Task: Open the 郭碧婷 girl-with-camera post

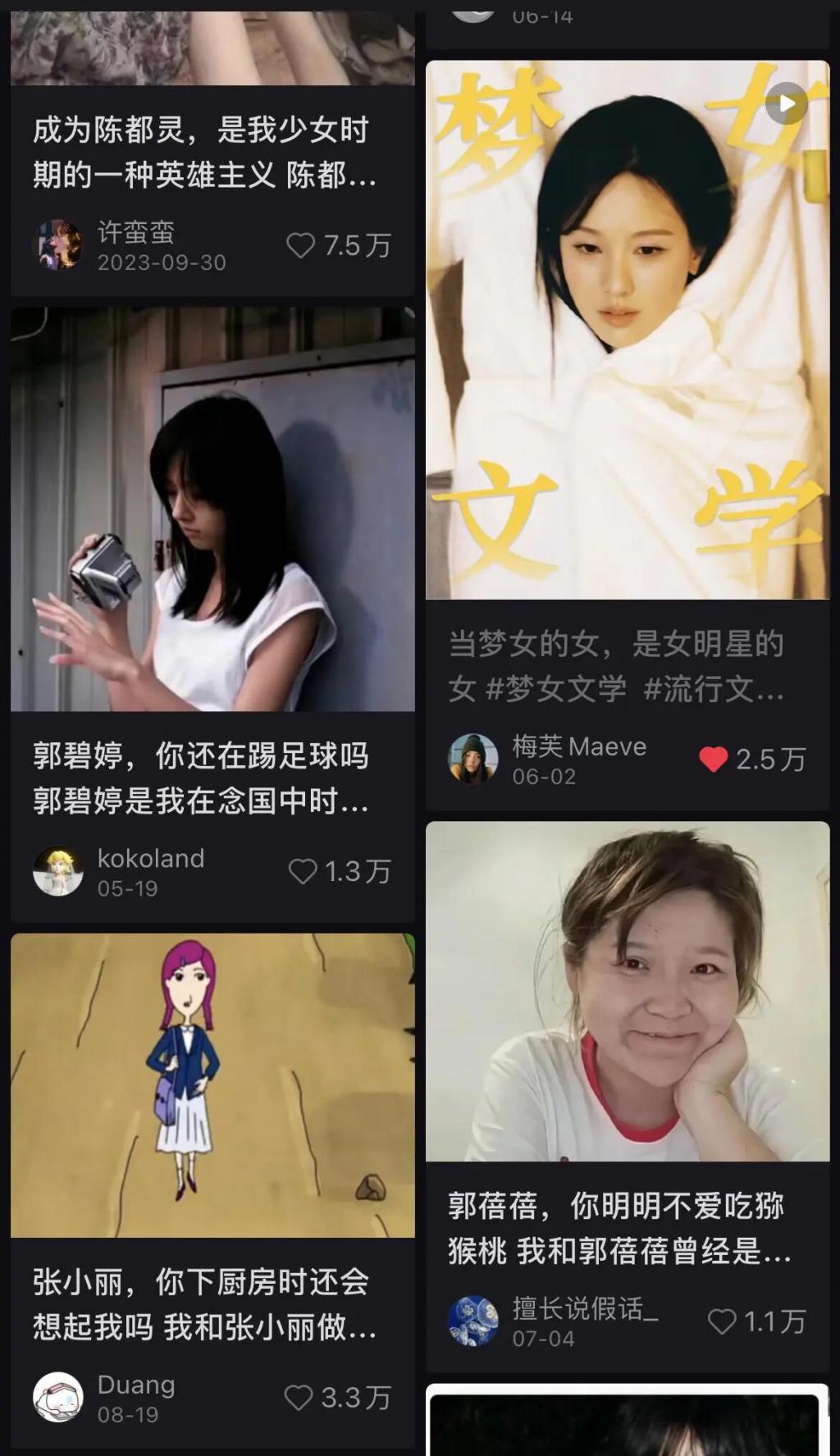Action: 212,509
